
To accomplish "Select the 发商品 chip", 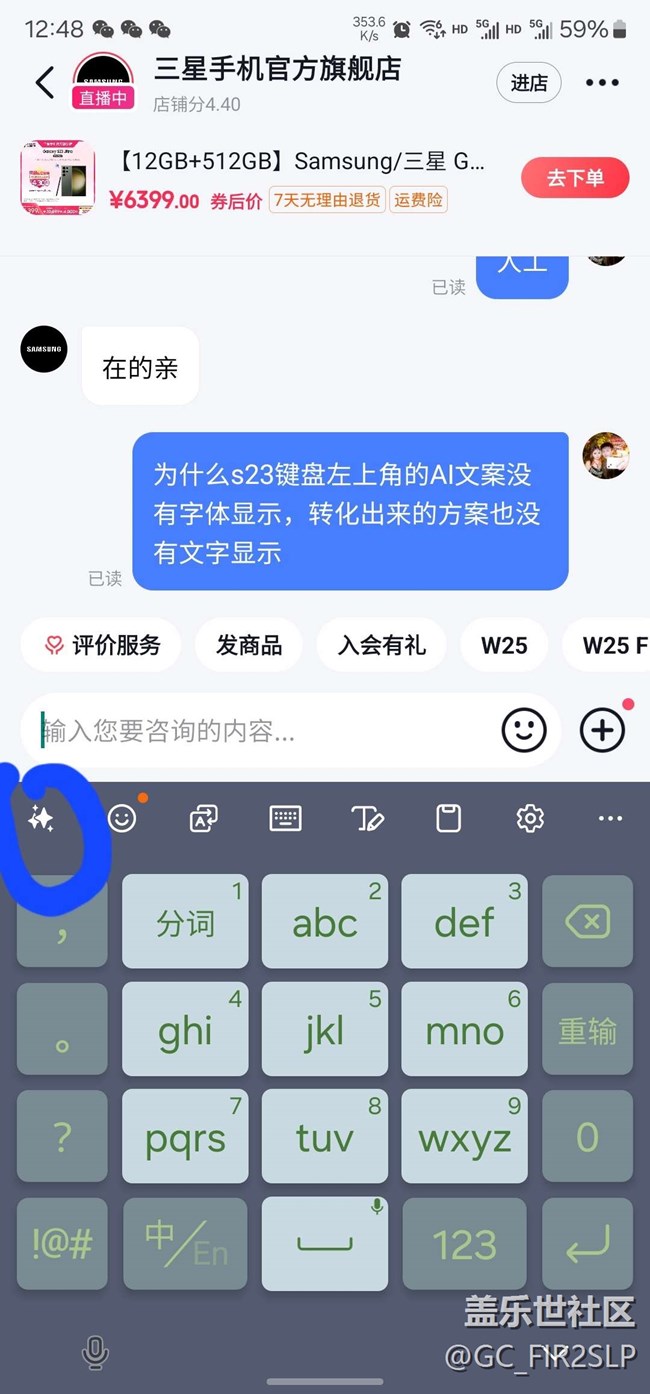I will point(249,645).
